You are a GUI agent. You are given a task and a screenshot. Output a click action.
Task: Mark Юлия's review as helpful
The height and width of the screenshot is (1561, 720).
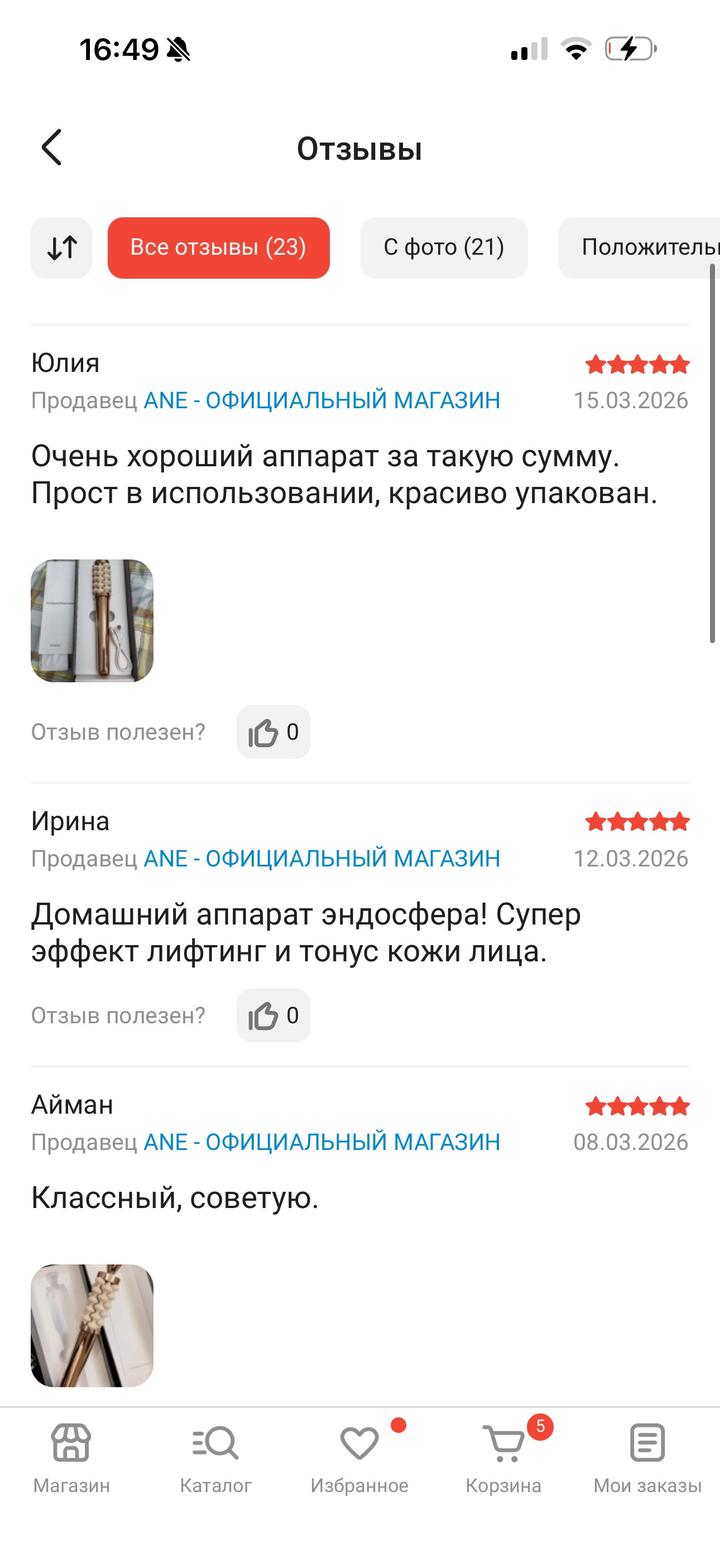[x=273, y=733]
